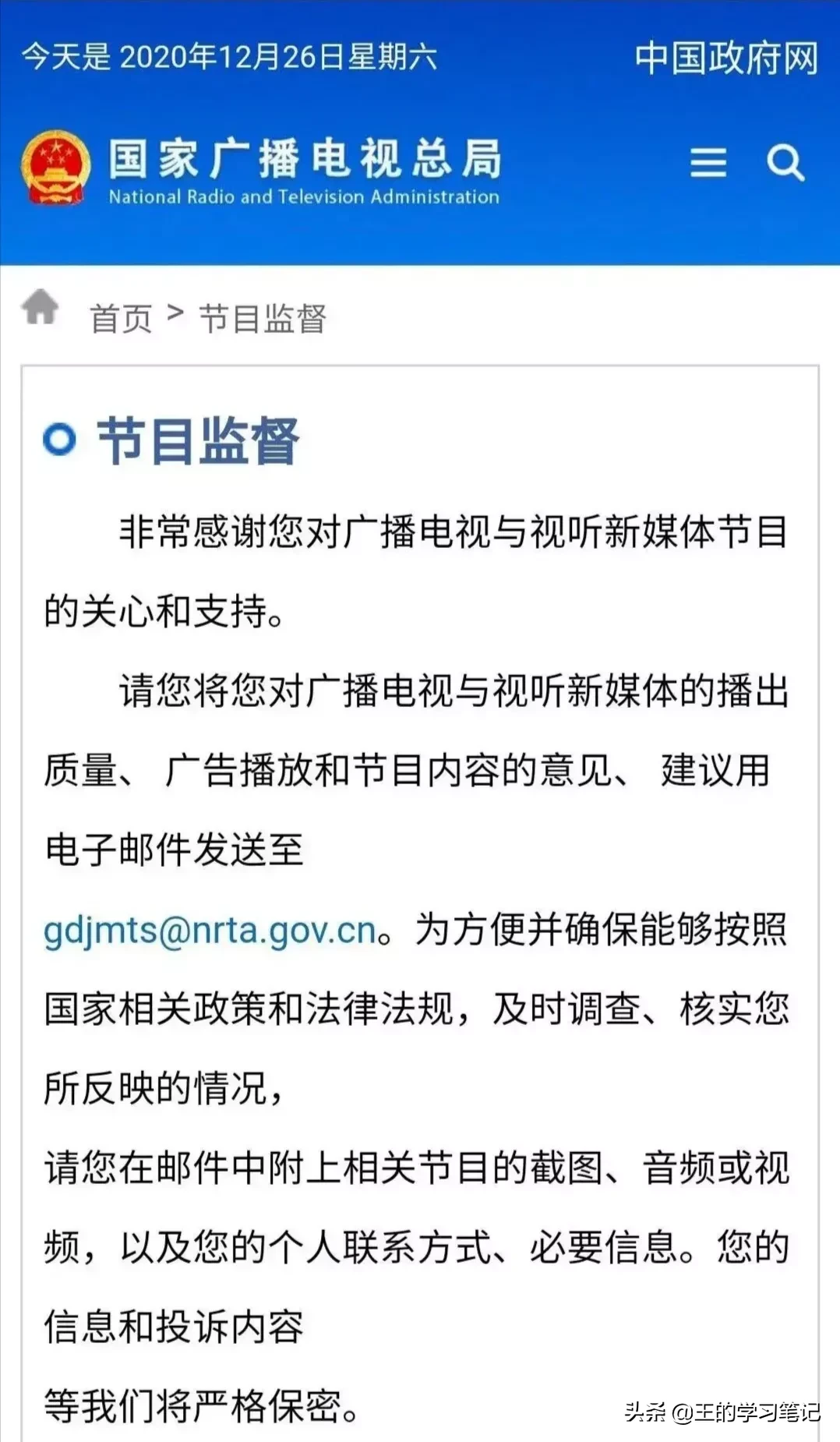Tap the search magnifier icon

tap(785, 163)
